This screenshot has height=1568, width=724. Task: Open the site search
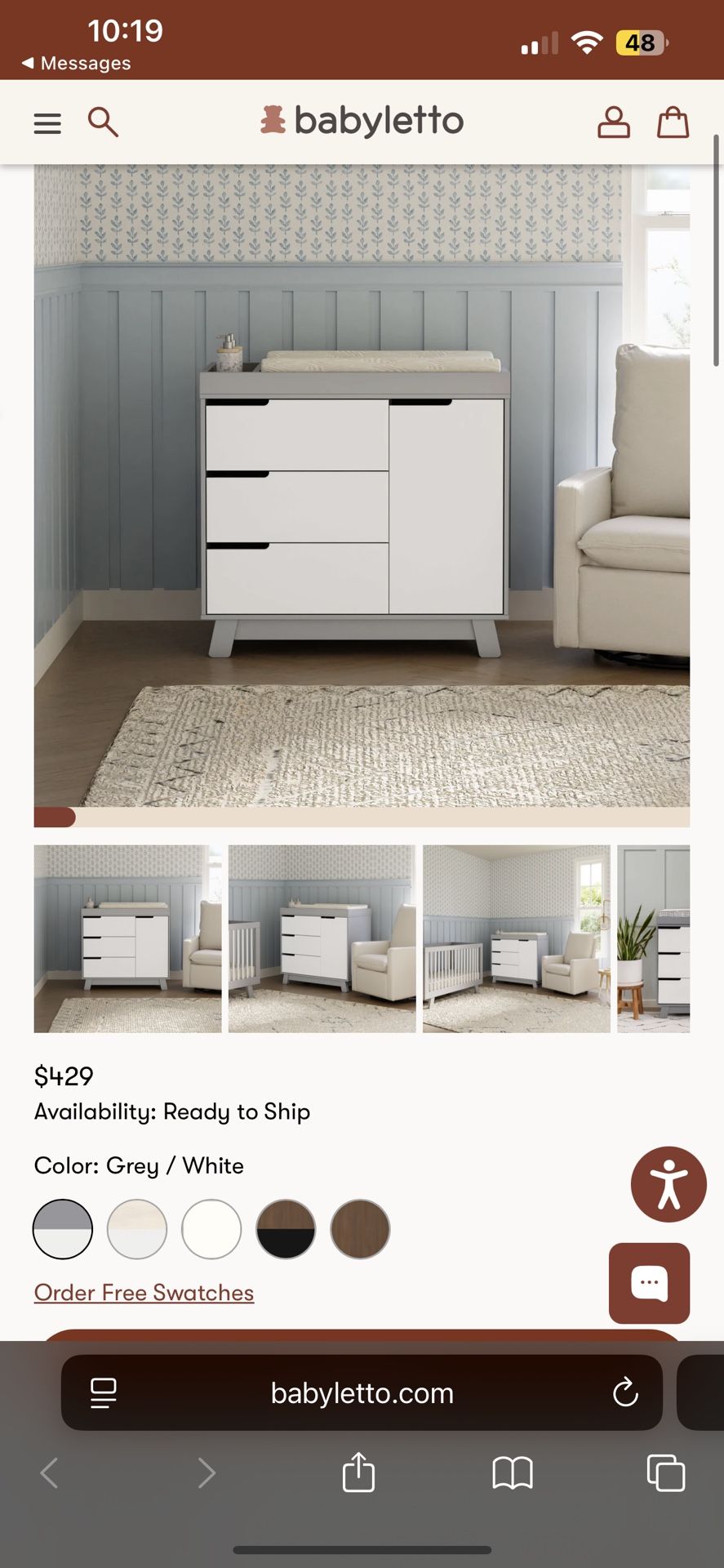click(103, 122)
